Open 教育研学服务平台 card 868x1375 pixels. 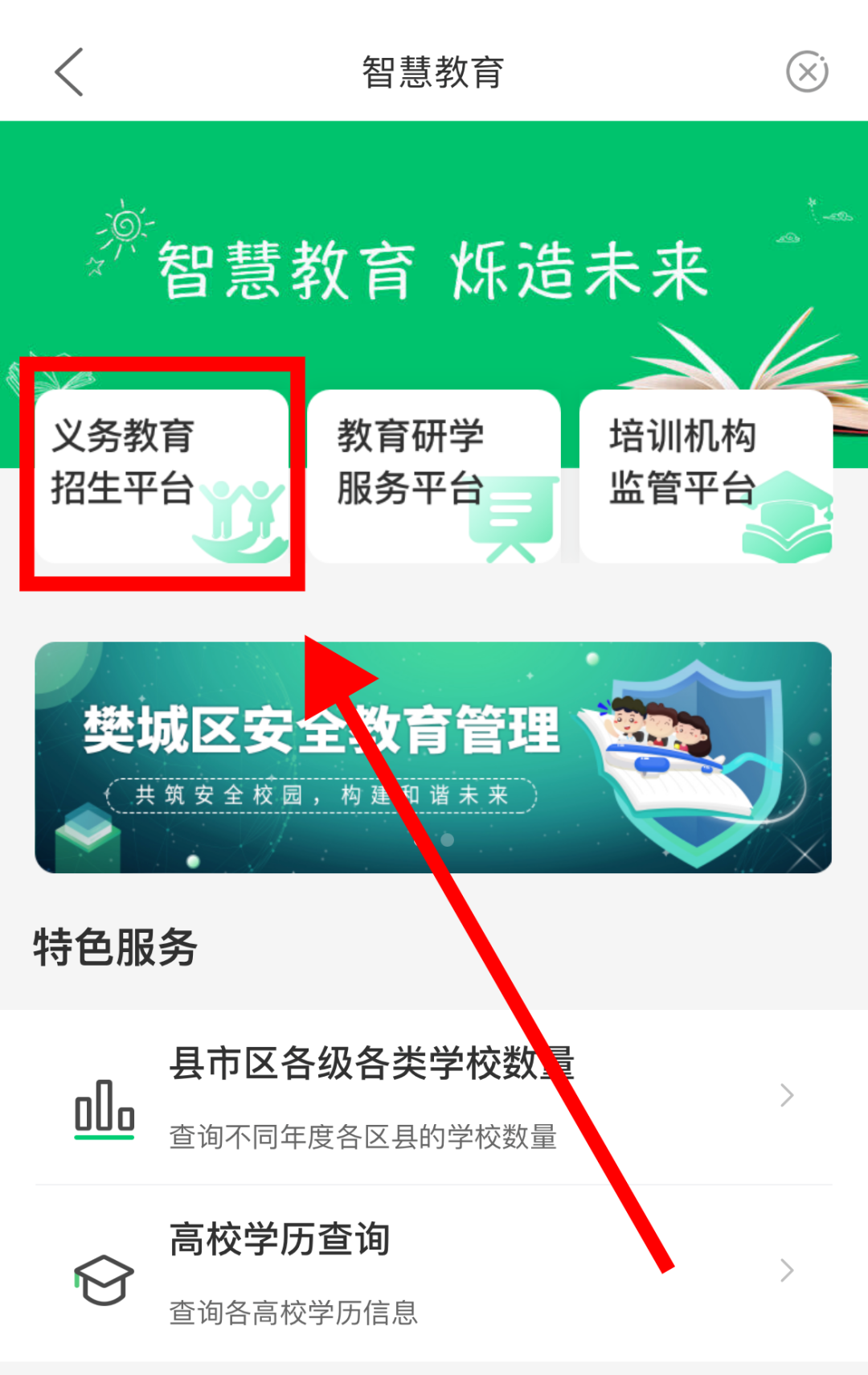pos(433,475)
